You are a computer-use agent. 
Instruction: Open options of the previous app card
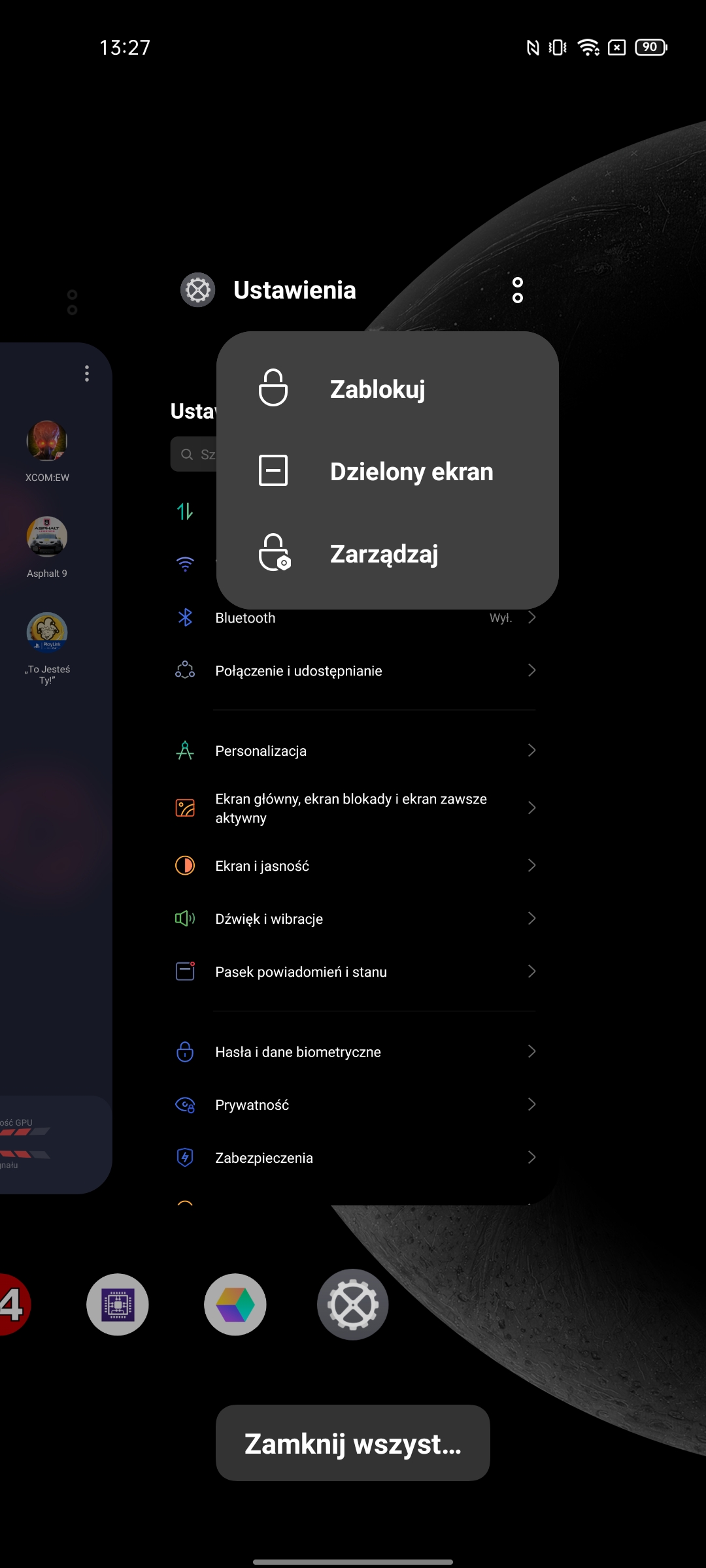73,302
